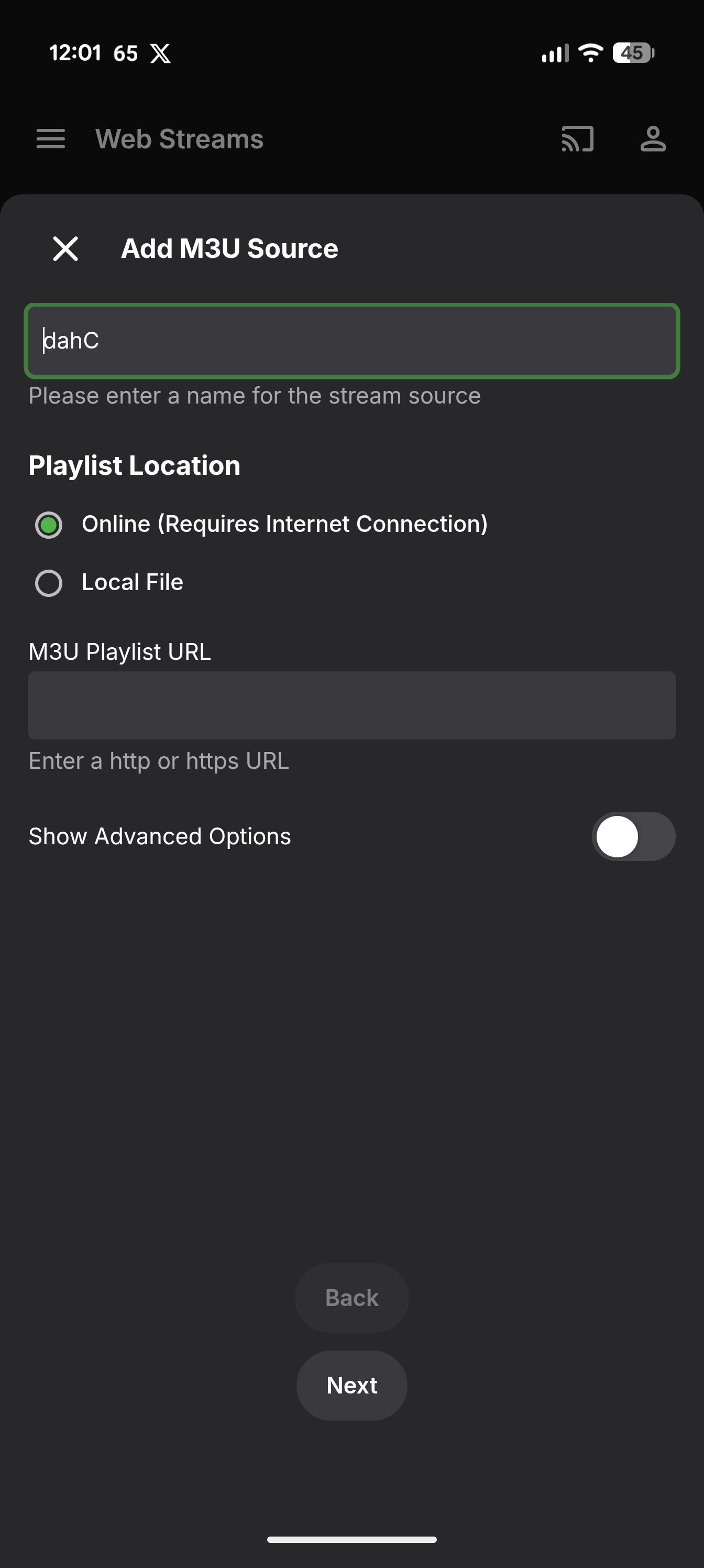
Task: Select the Online playlist location option
Action: (49, 525)
